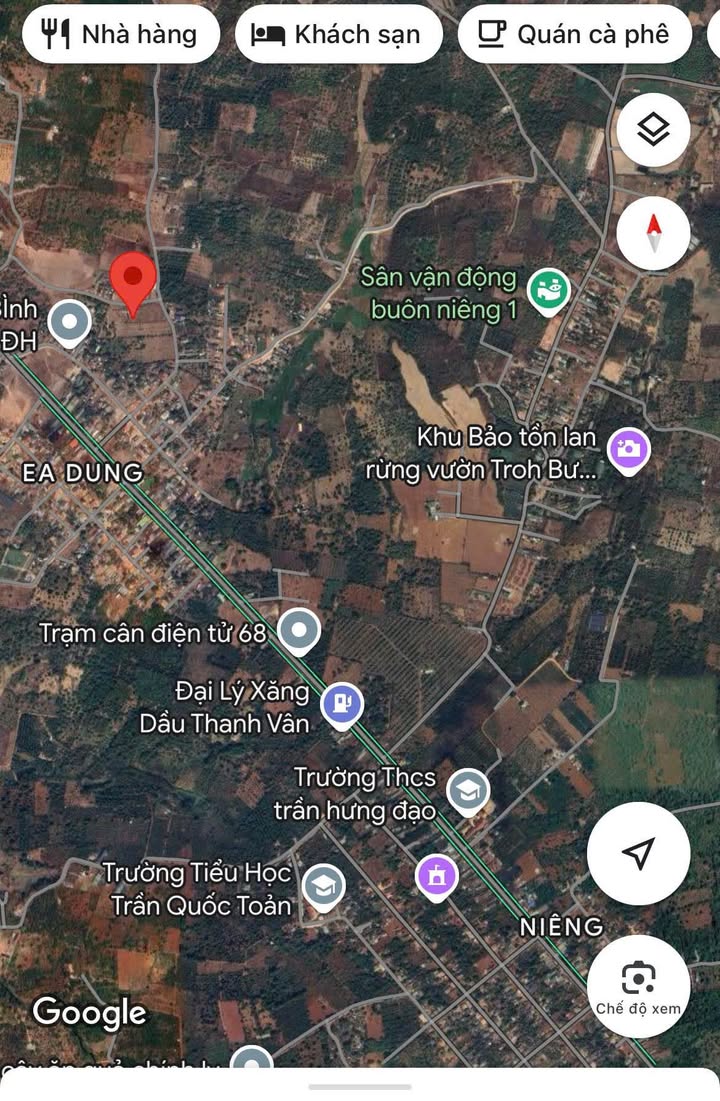Open Đại Lý Xăng Dầu Thanh Vân station
Image resolution: width=720 pixels, height=1101 pixels.
coord(342,706)
